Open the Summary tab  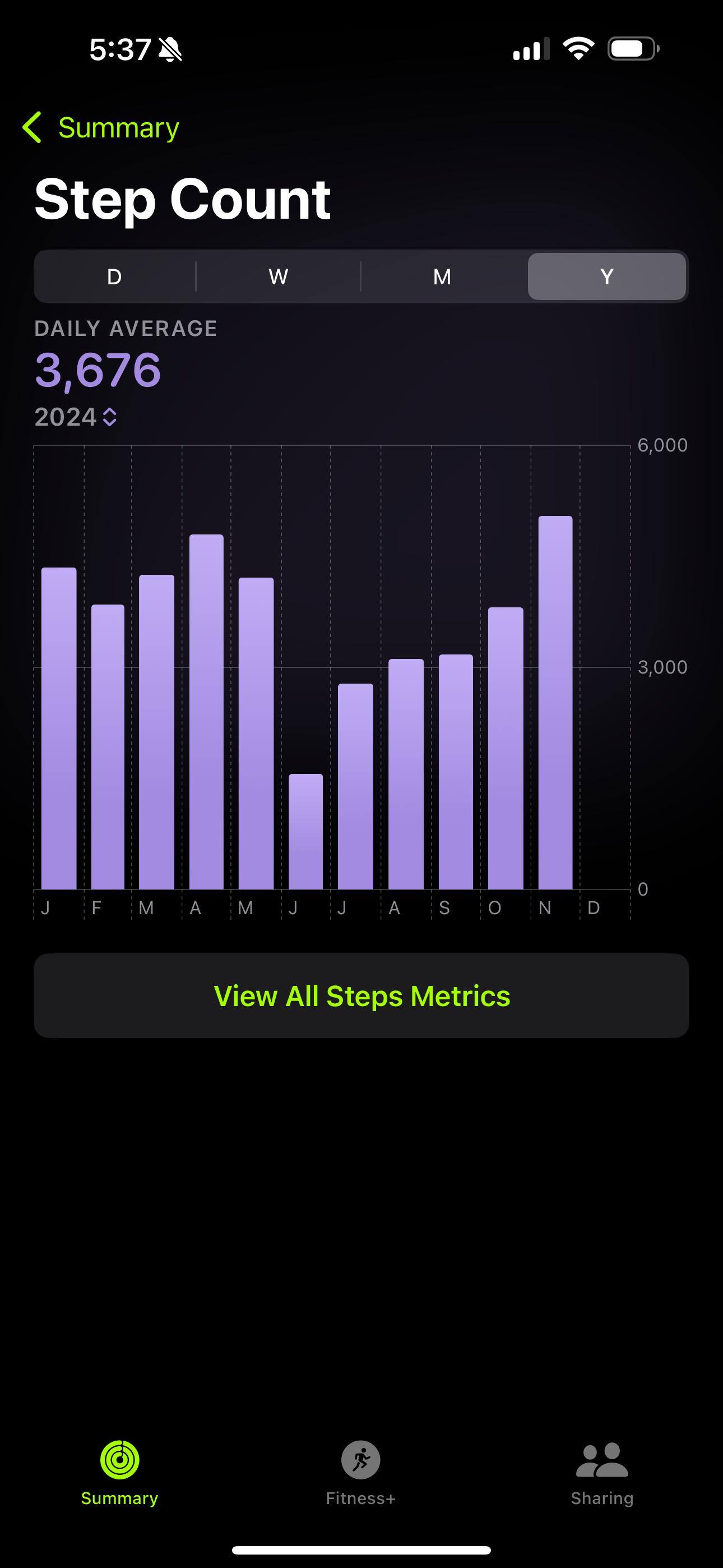point(120,1472)
